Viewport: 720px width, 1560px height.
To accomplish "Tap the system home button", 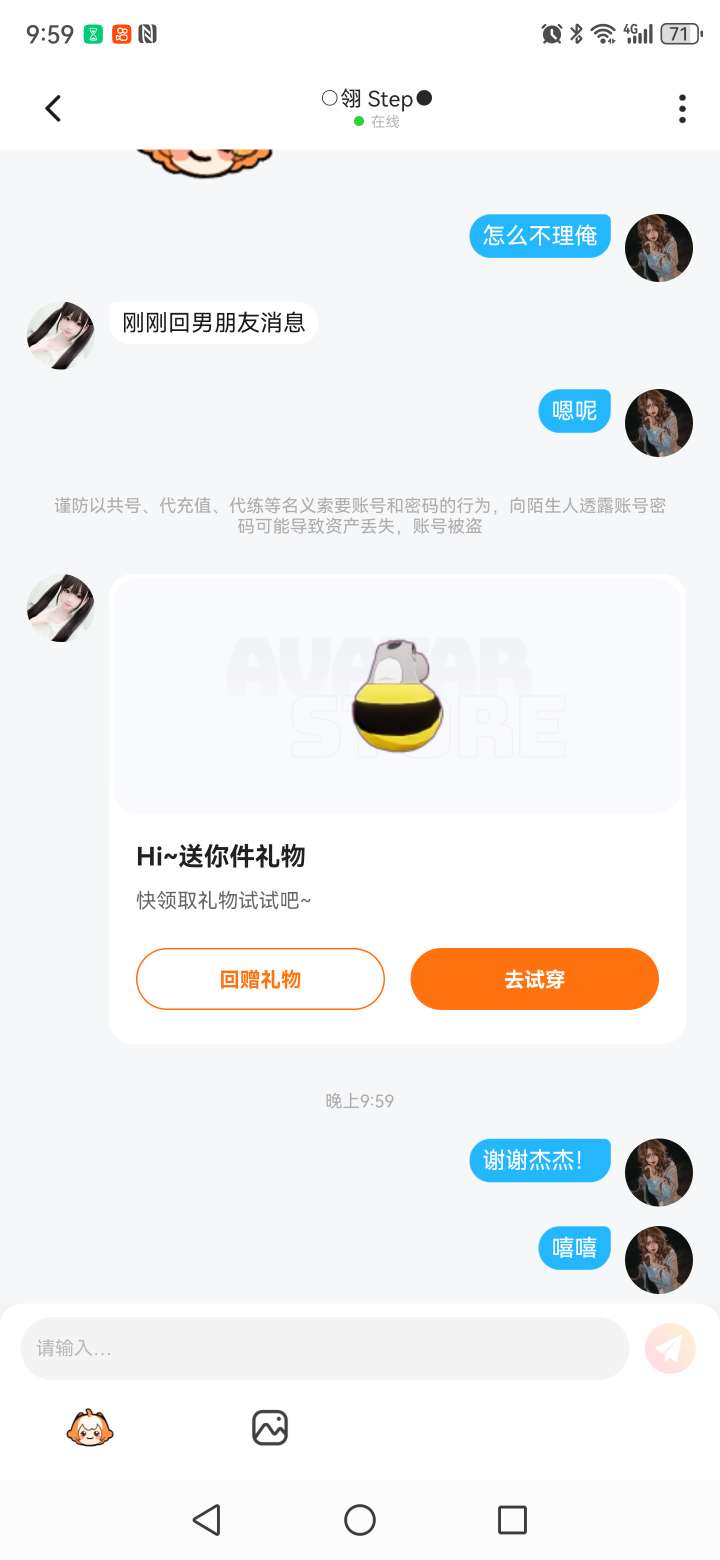I will [360, 1520].
